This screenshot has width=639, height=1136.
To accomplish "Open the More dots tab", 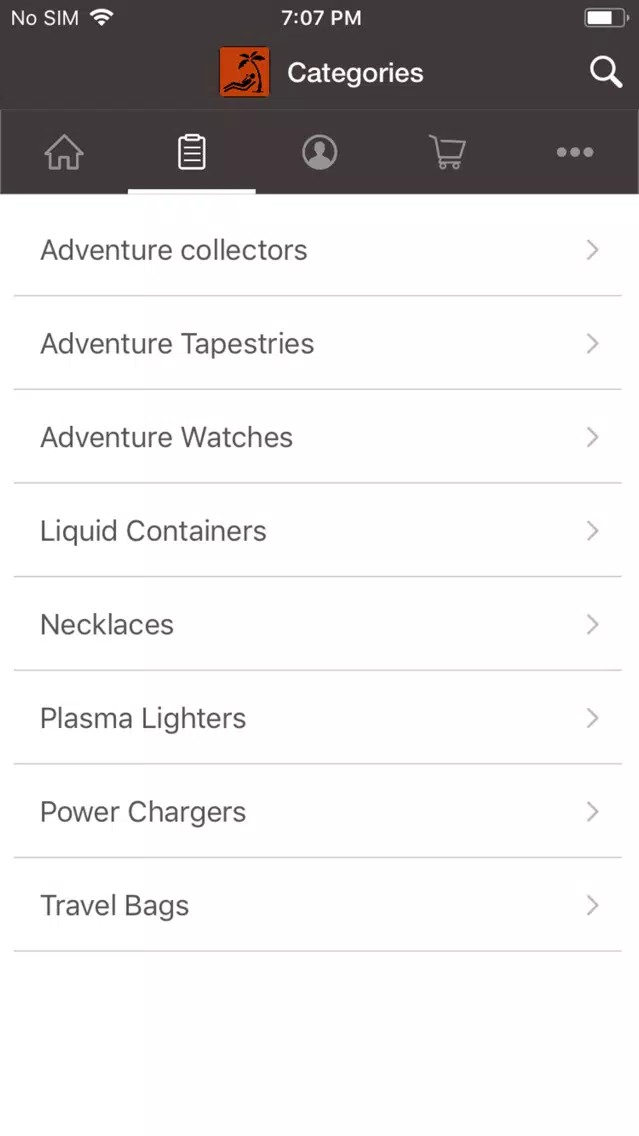I will pos(575,152).
